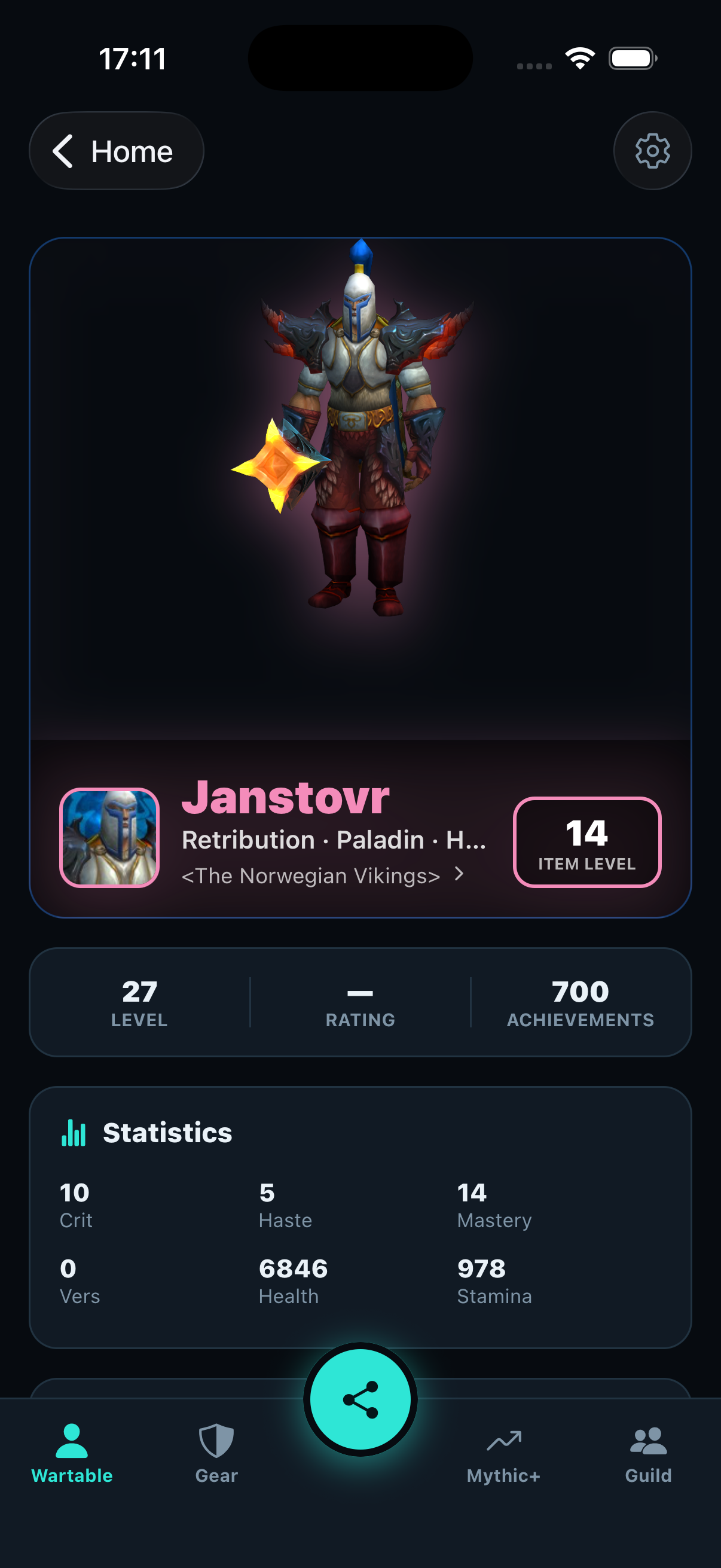Switch to the Mythic+ tab
This screenshot has width=721, height=1568.
(x=504, y=1454)
